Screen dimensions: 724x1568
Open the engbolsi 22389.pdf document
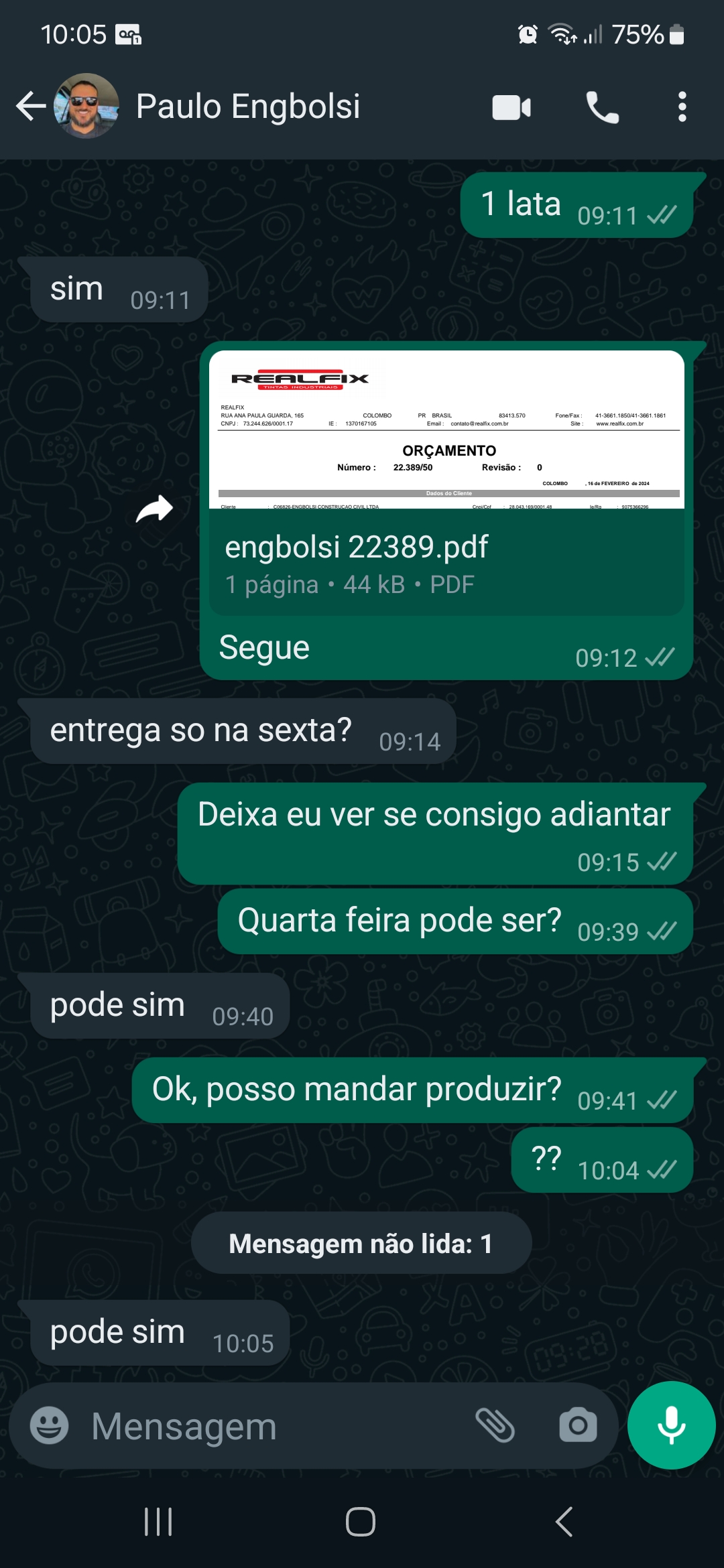pos(446,482)
